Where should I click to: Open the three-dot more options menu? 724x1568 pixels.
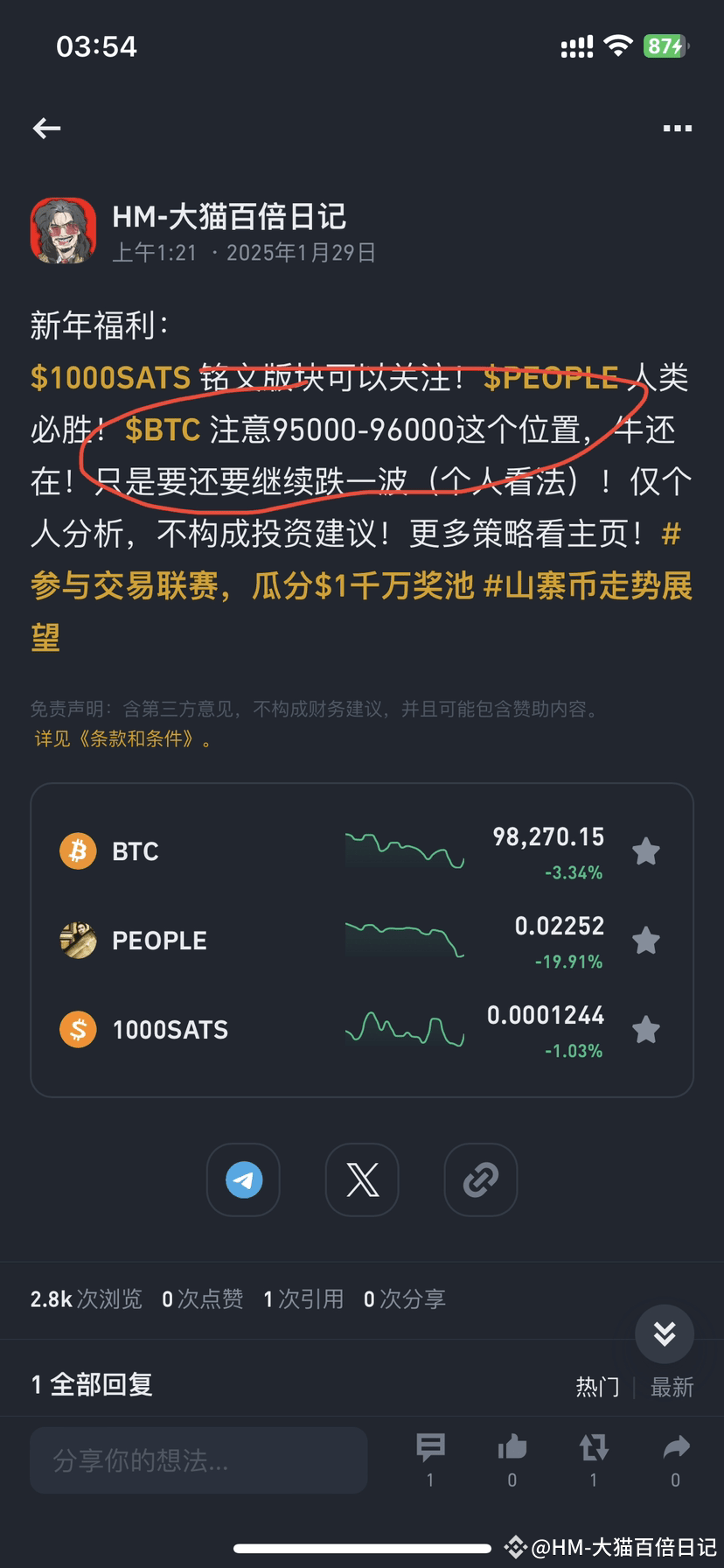coord(677,128)
